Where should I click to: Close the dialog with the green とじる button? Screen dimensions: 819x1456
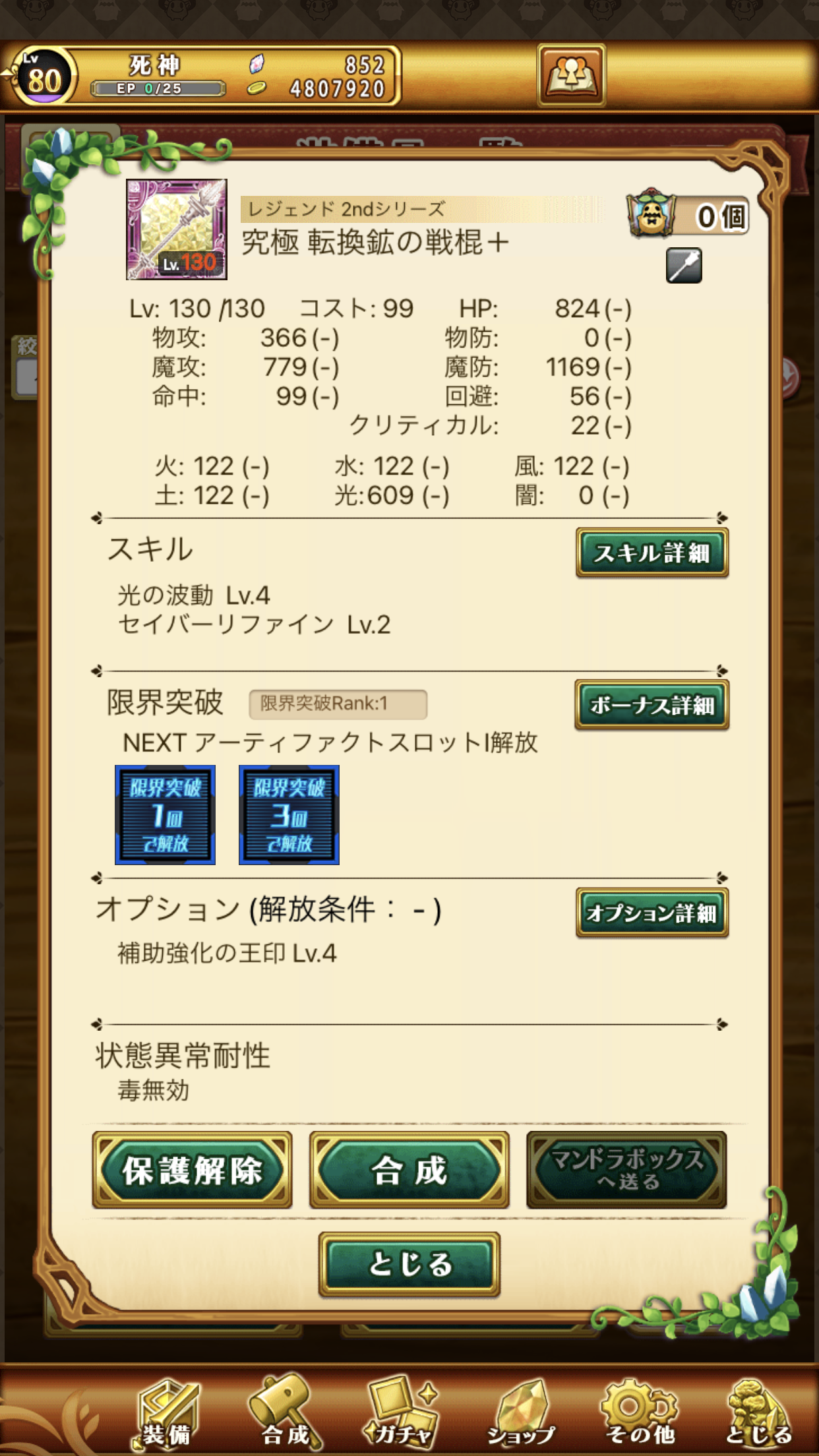[x=409, y=1264]
